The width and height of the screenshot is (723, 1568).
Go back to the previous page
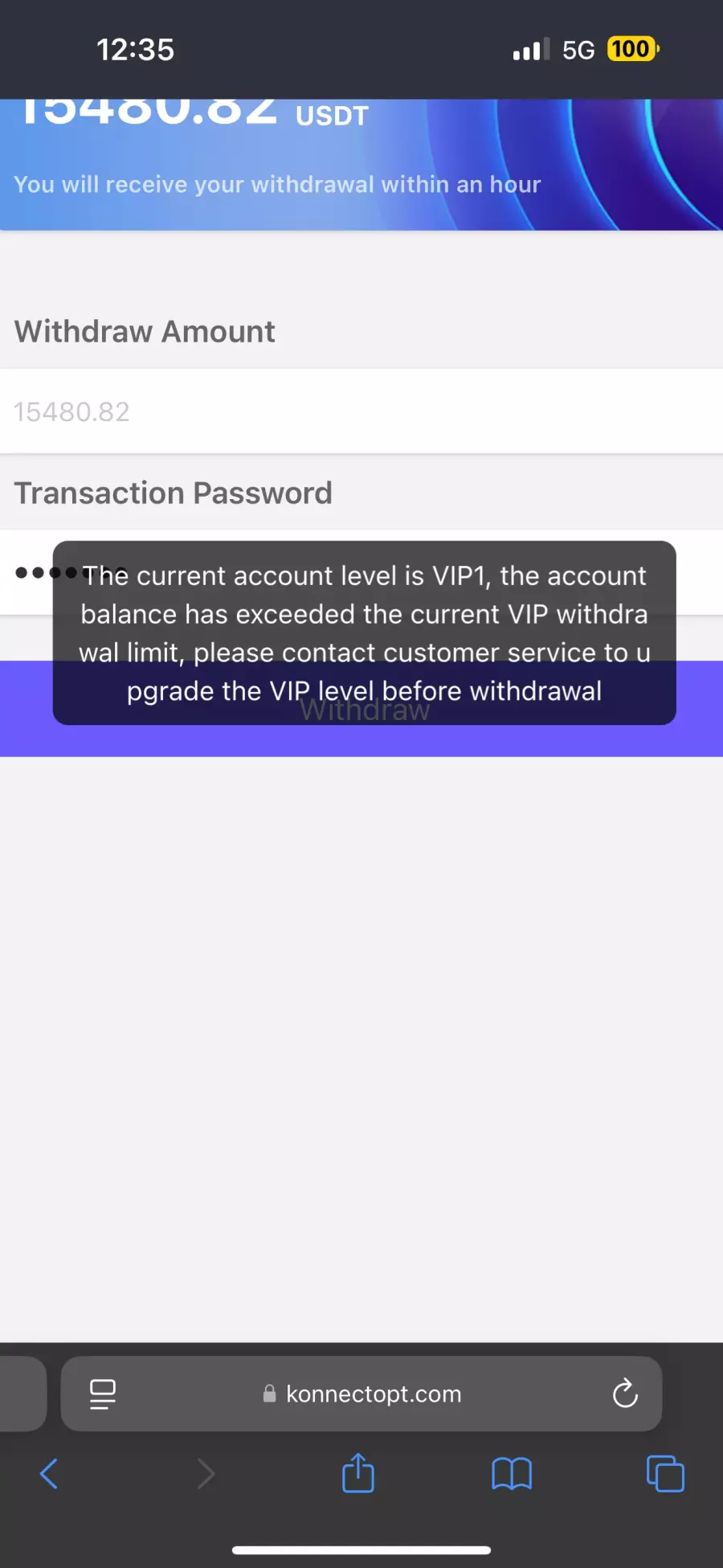click(x=49, y=1473)
